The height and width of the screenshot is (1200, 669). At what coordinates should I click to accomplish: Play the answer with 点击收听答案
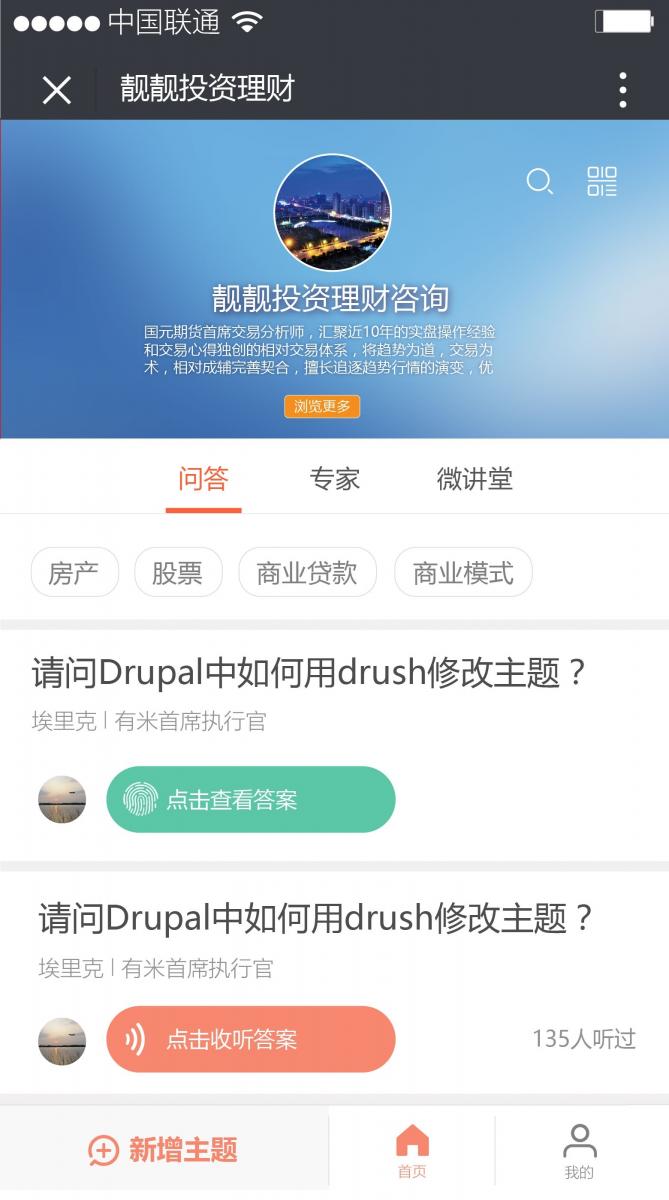[251, 1040]
